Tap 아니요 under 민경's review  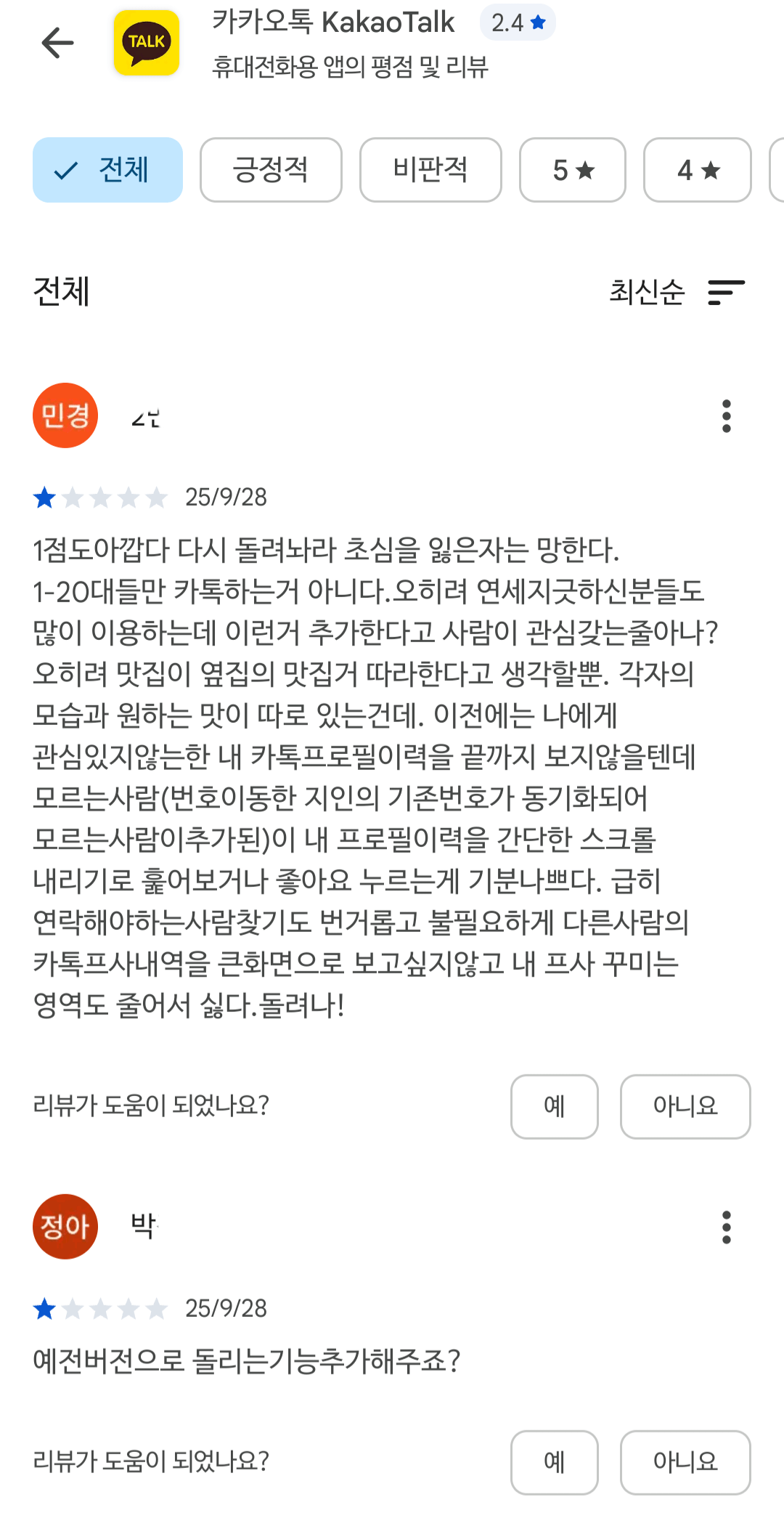685,1106
